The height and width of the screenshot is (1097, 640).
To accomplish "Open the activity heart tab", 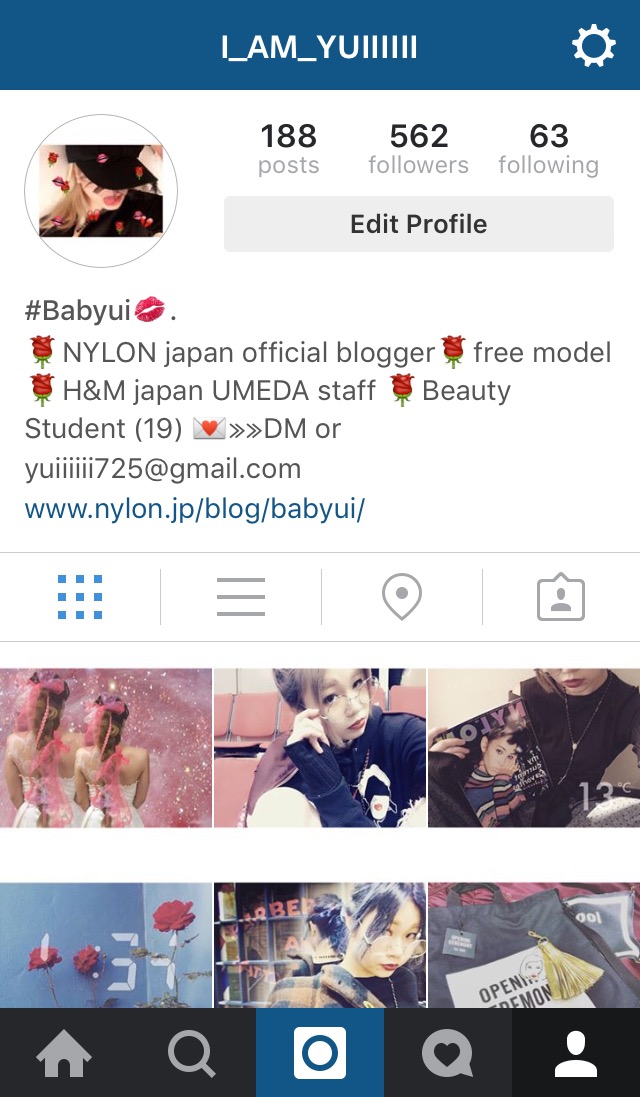I will (x=447, y=1053).
